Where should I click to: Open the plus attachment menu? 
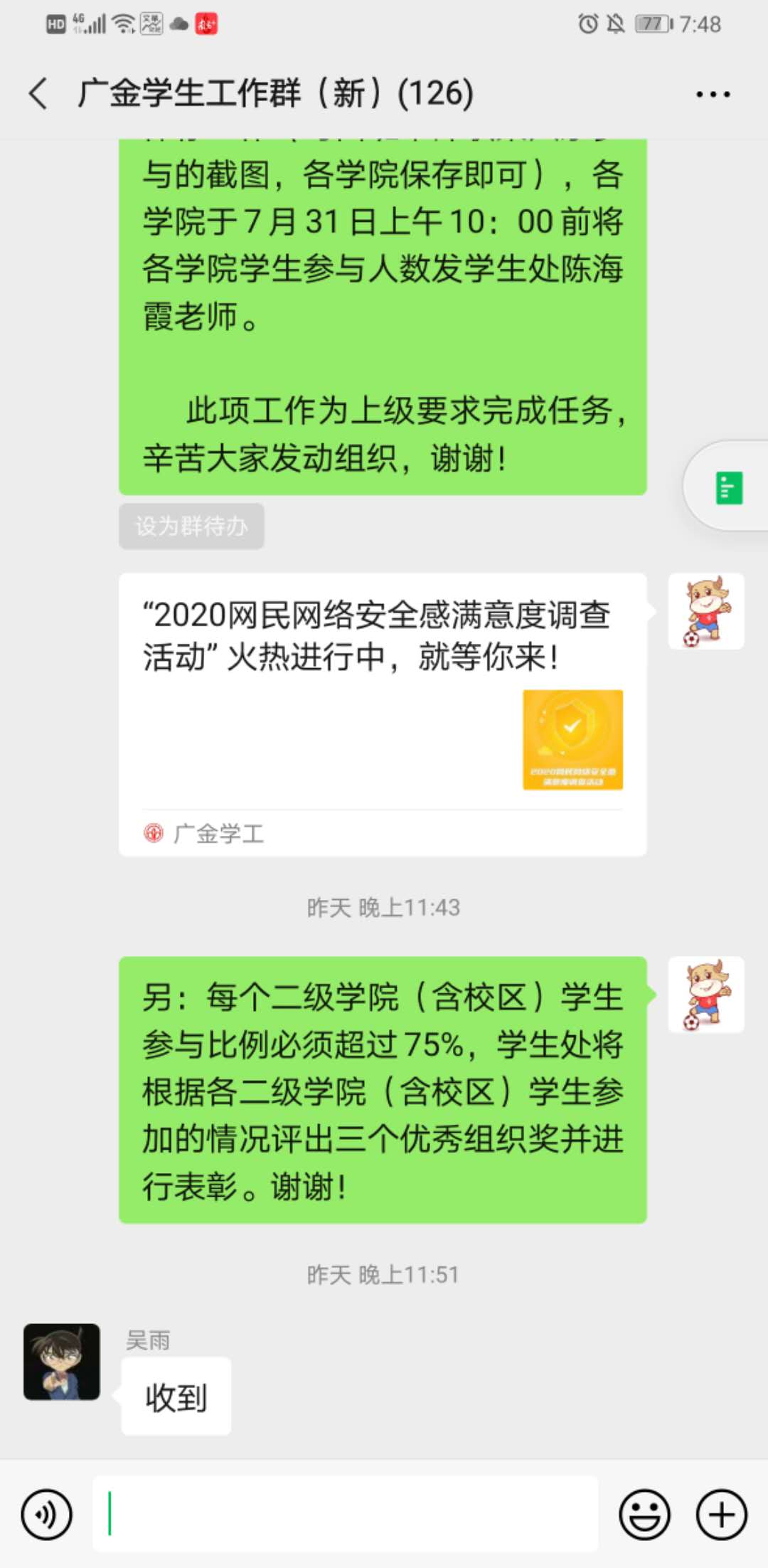point(721,1515)
